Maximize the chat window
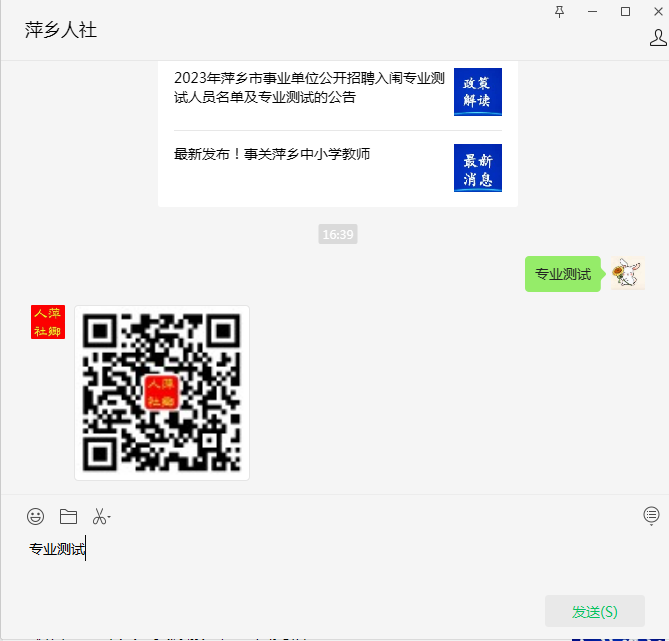 click(625, 11)
